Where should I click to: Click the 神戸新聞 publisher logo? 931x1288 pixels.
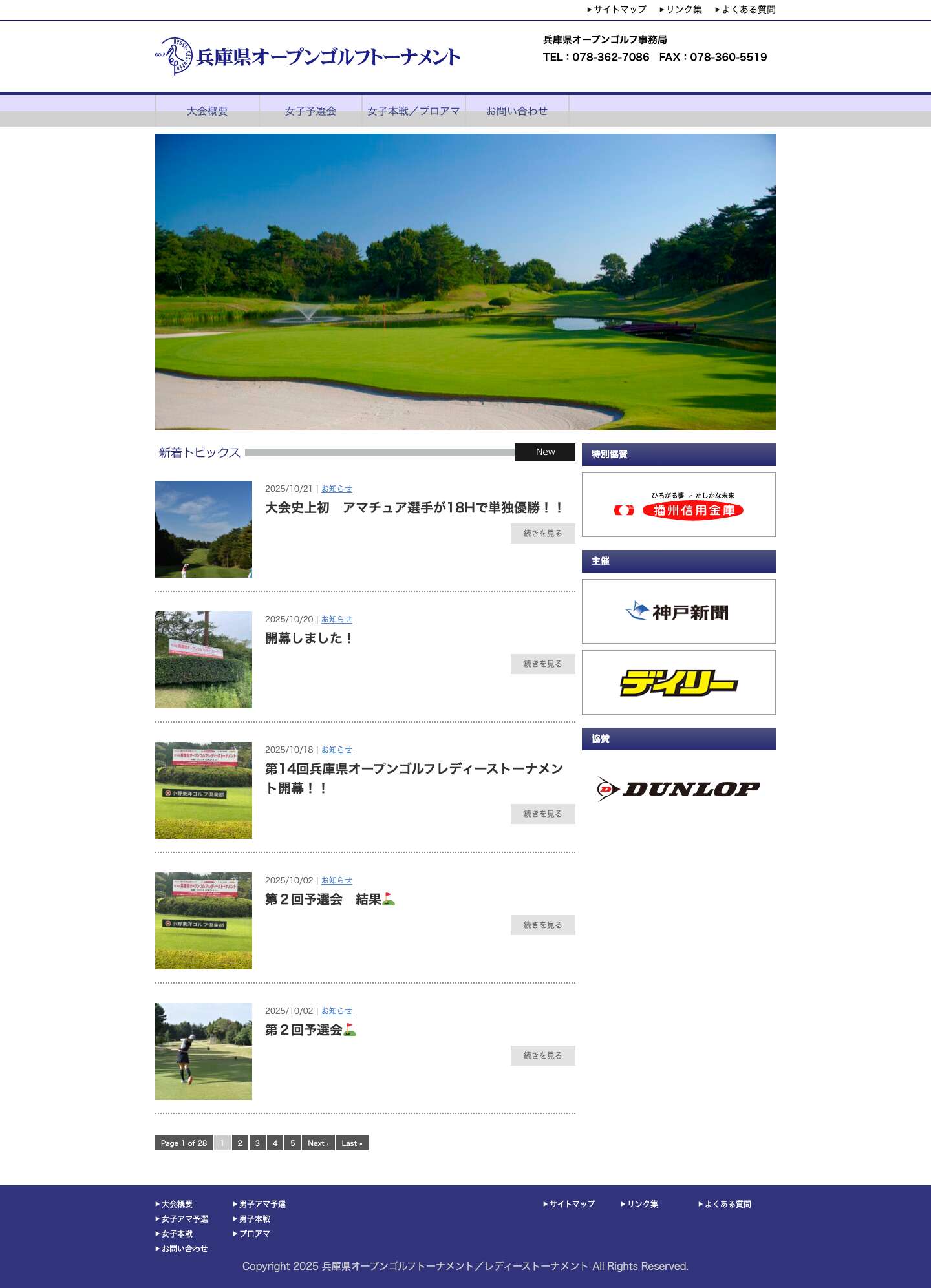(x=678, y=611)
